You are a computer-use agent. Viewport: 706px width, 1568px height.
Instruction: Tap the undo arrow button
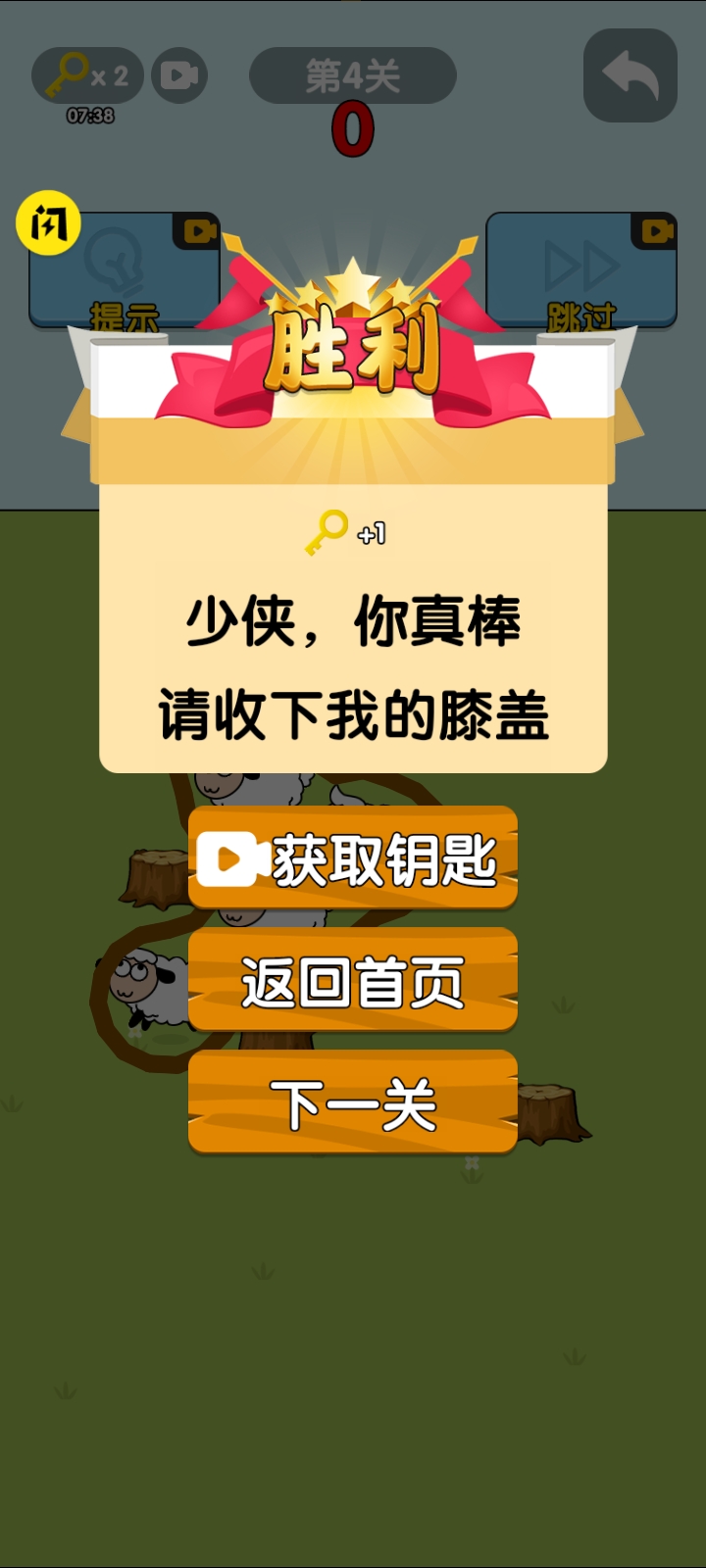(630, 75)
